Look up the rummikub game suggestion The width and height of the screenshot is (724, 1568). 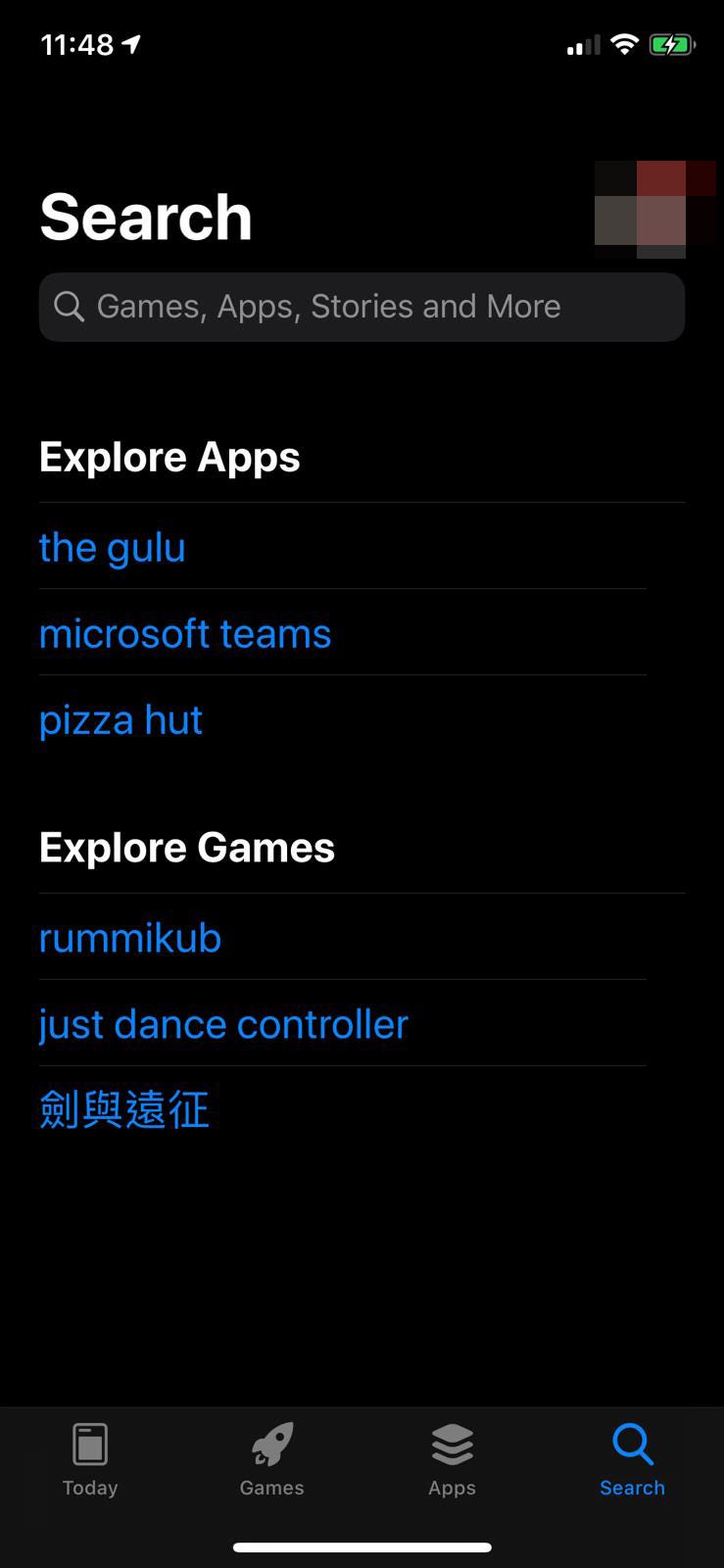click(x=130, y=938)
